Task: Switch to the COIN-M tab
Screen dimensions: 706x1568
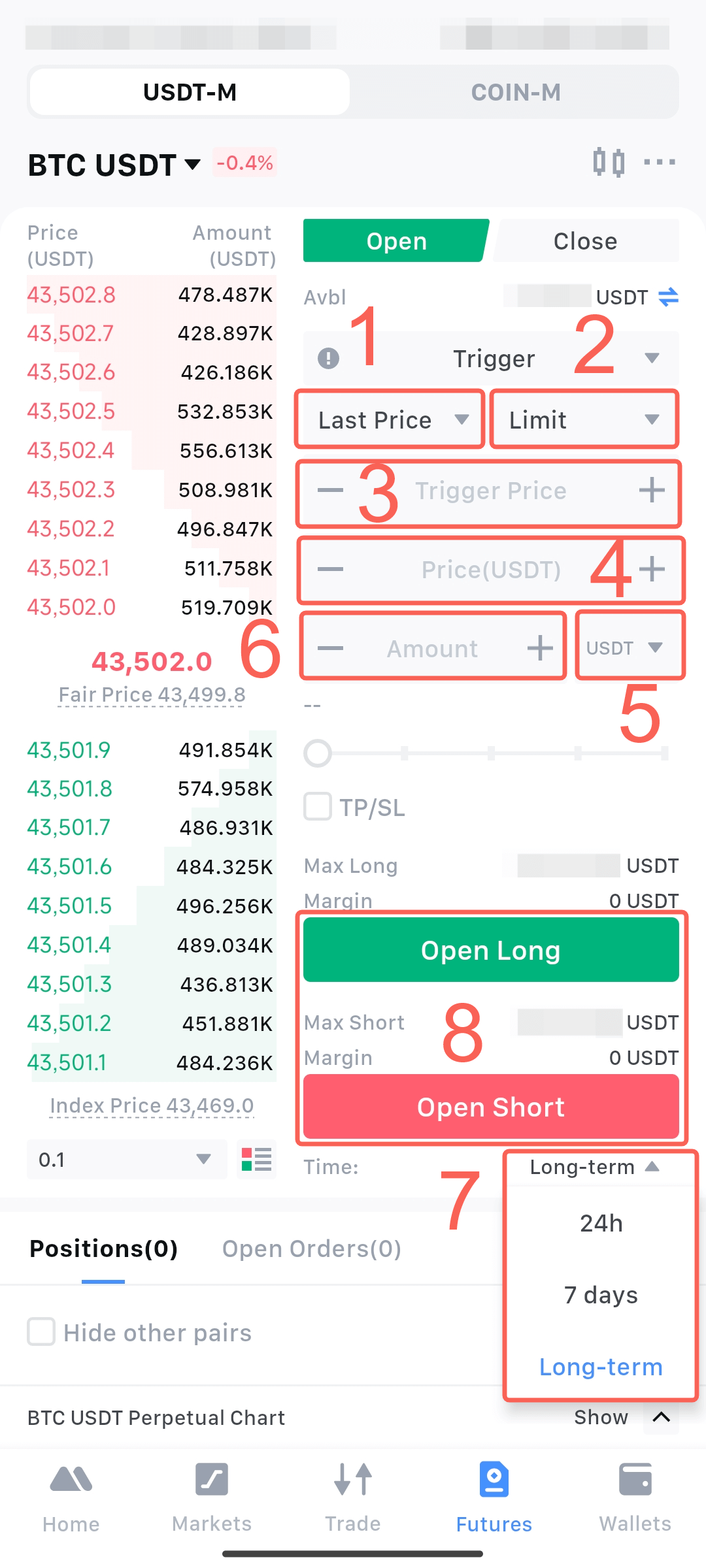Action: coord(516,92)
